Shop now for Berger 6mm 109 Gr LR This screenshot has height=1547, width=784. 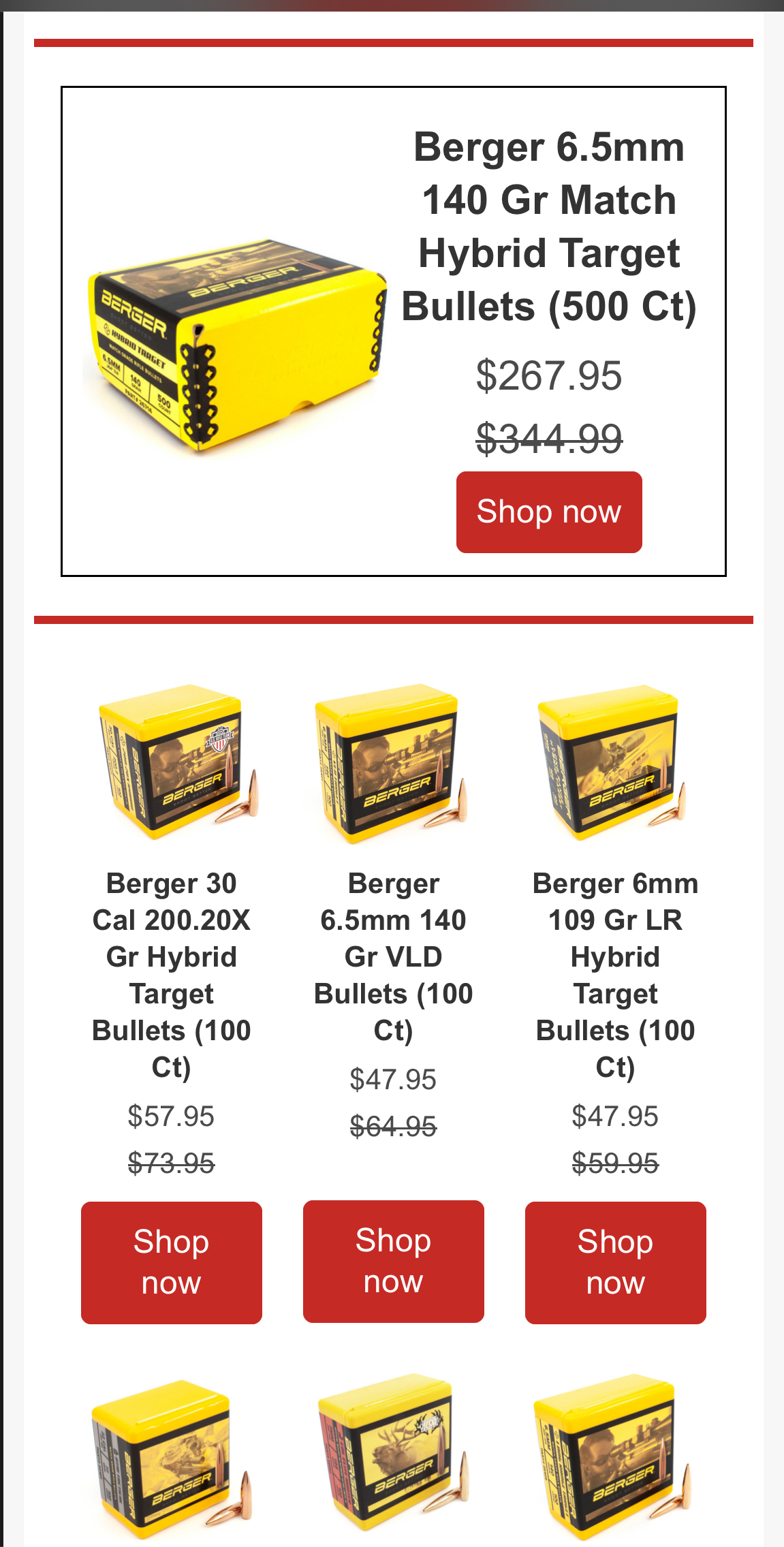(x=615, y=1262)
